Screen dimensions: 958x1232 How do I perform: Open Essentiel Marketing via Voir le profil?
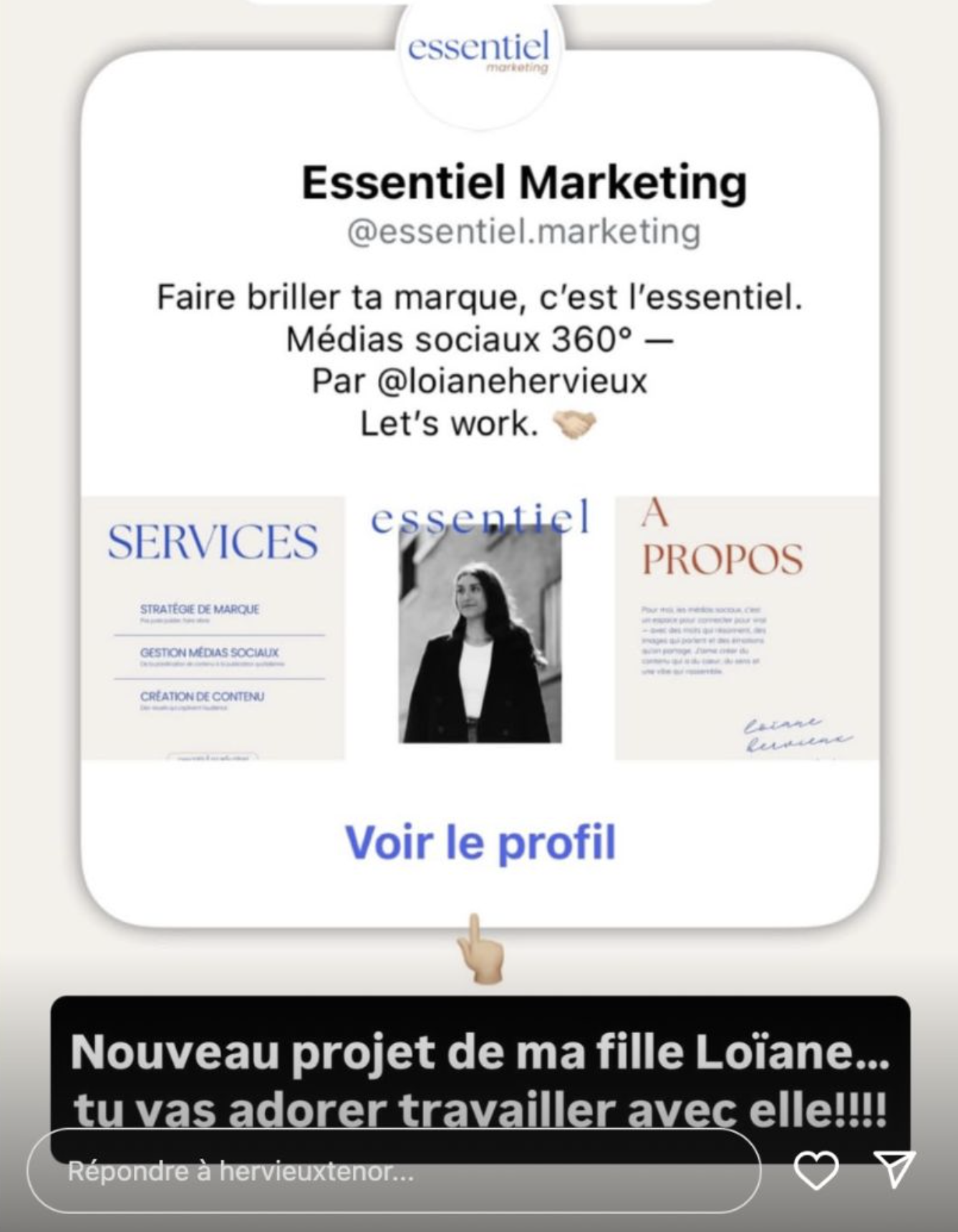(x=480, y=842)
